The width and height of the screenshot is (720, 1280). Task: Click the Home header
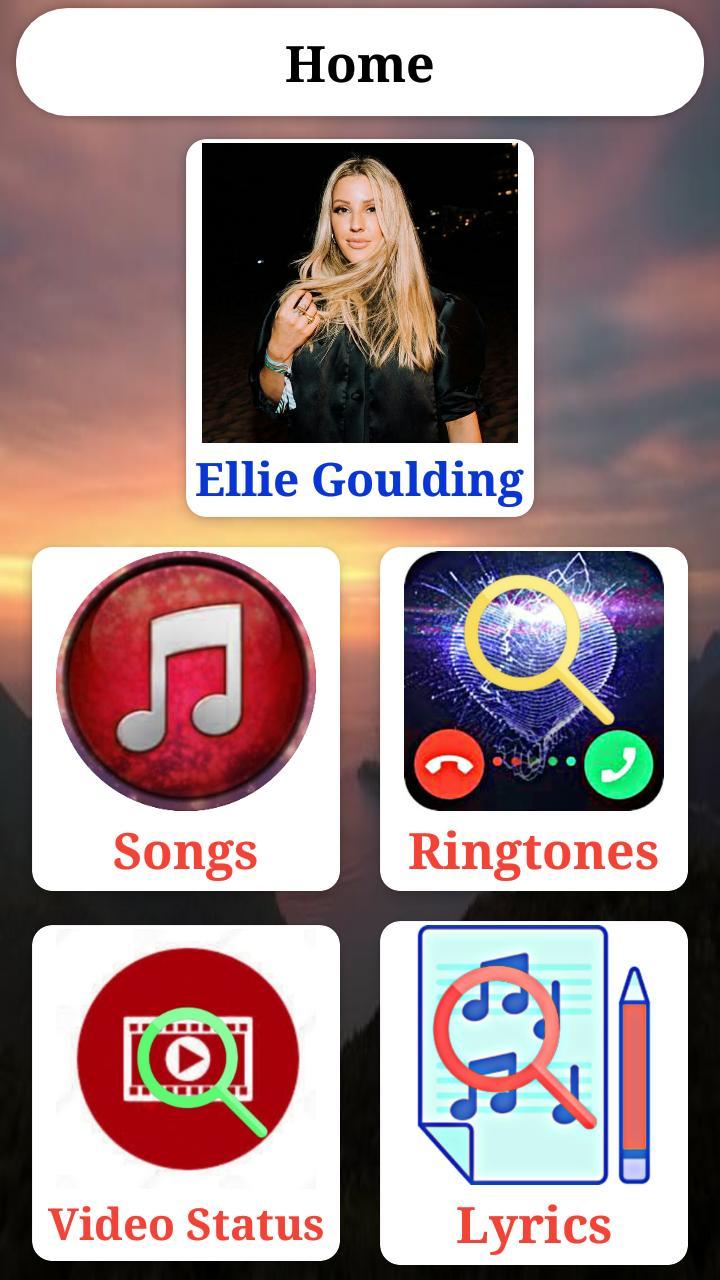(360, 62)
